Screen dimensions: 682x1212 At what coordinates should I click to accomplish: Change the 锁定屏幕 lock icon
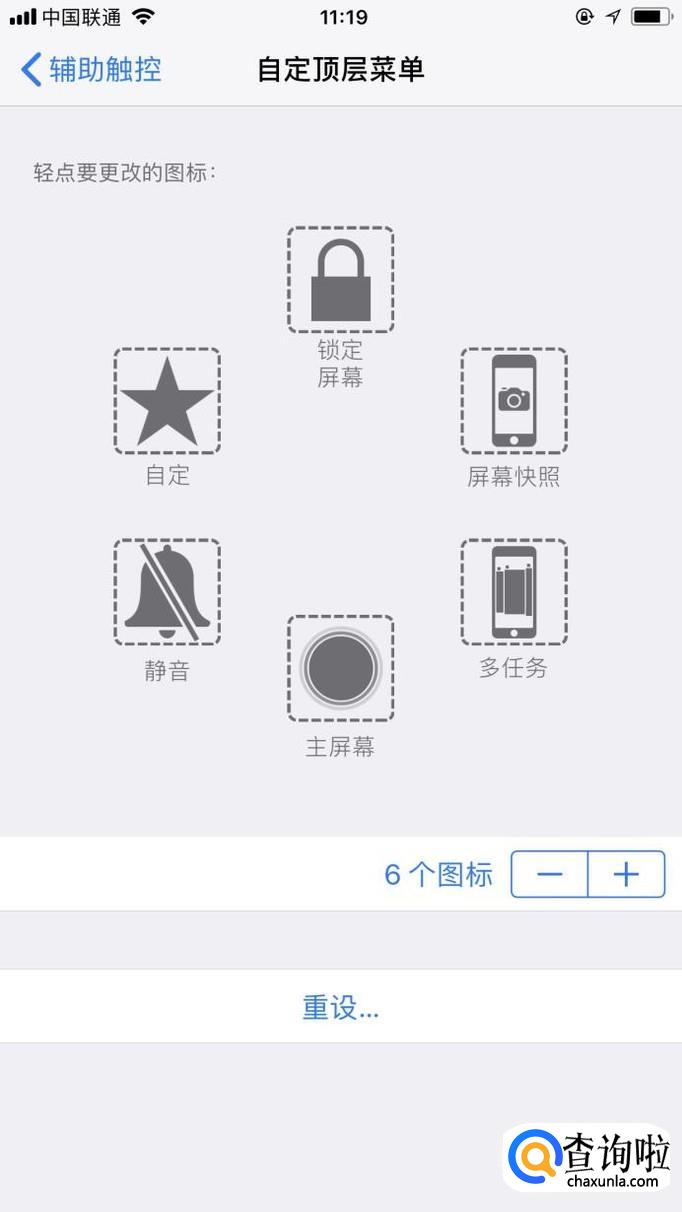340,280
